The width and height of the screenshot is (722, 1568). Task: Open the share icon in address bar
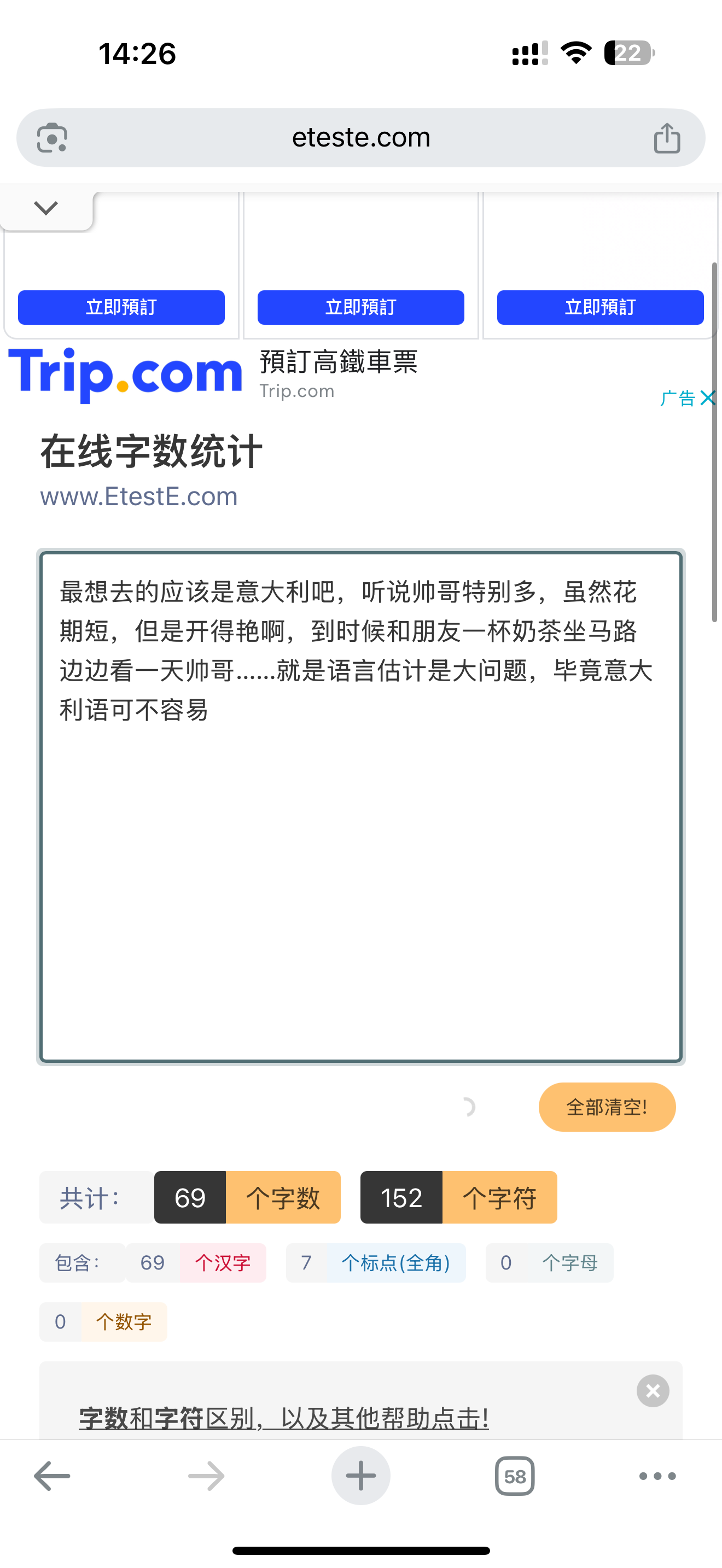(x=667, y=138)
